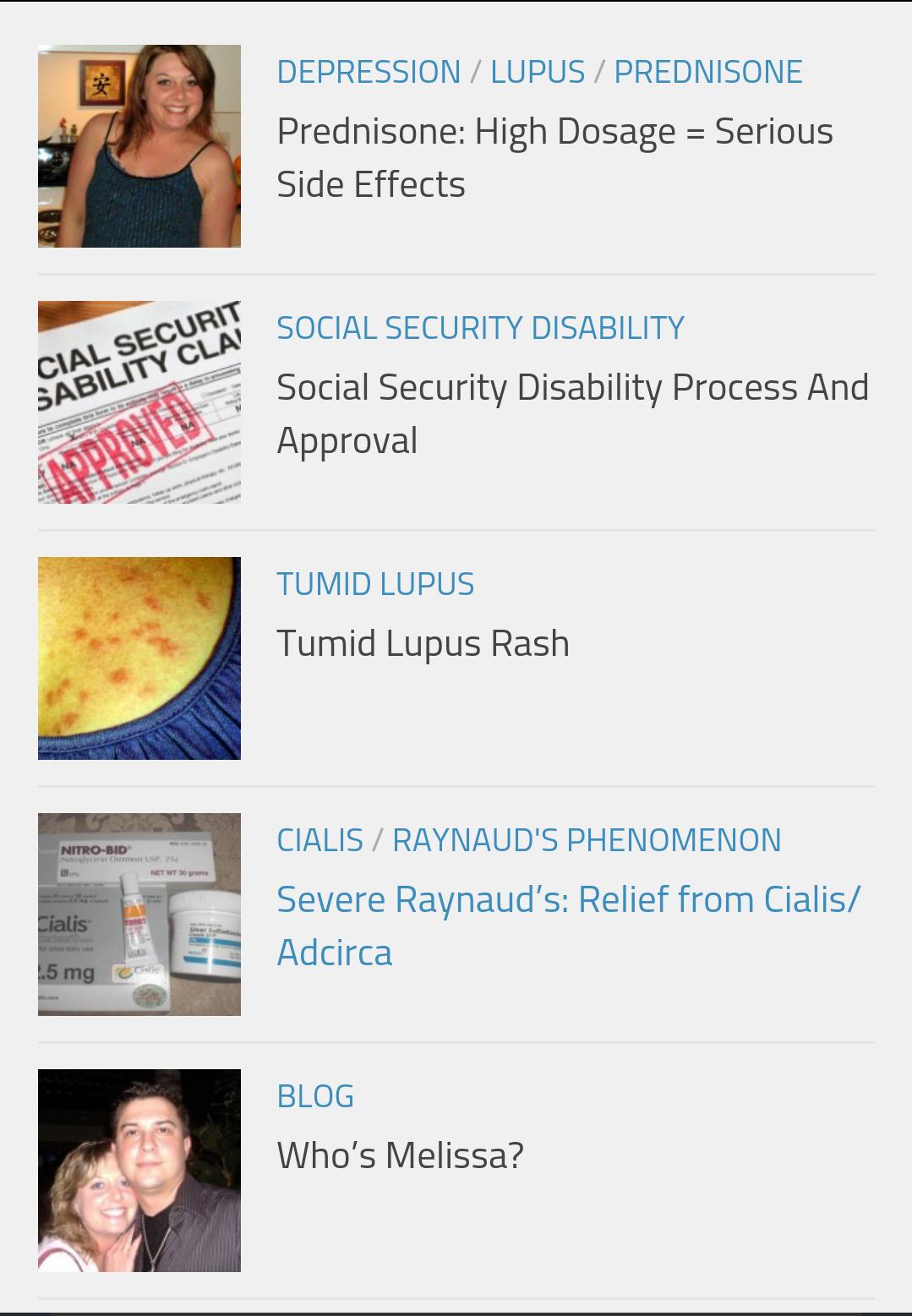Open the Prednisone category link
The image size is (912, 1316).
[707, 72]
